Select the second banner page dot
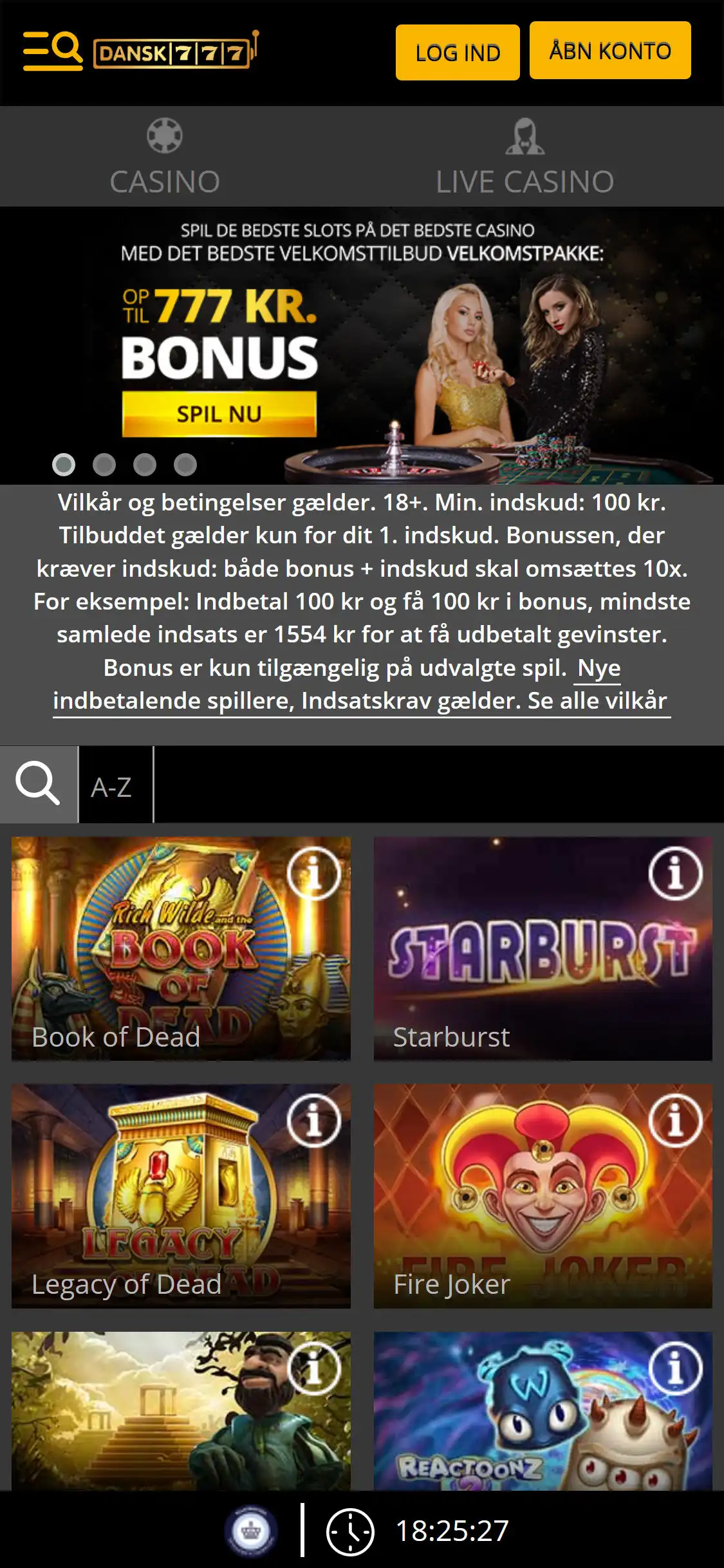Viewport: 724px width, 1568px height. [x=104, y=465]
